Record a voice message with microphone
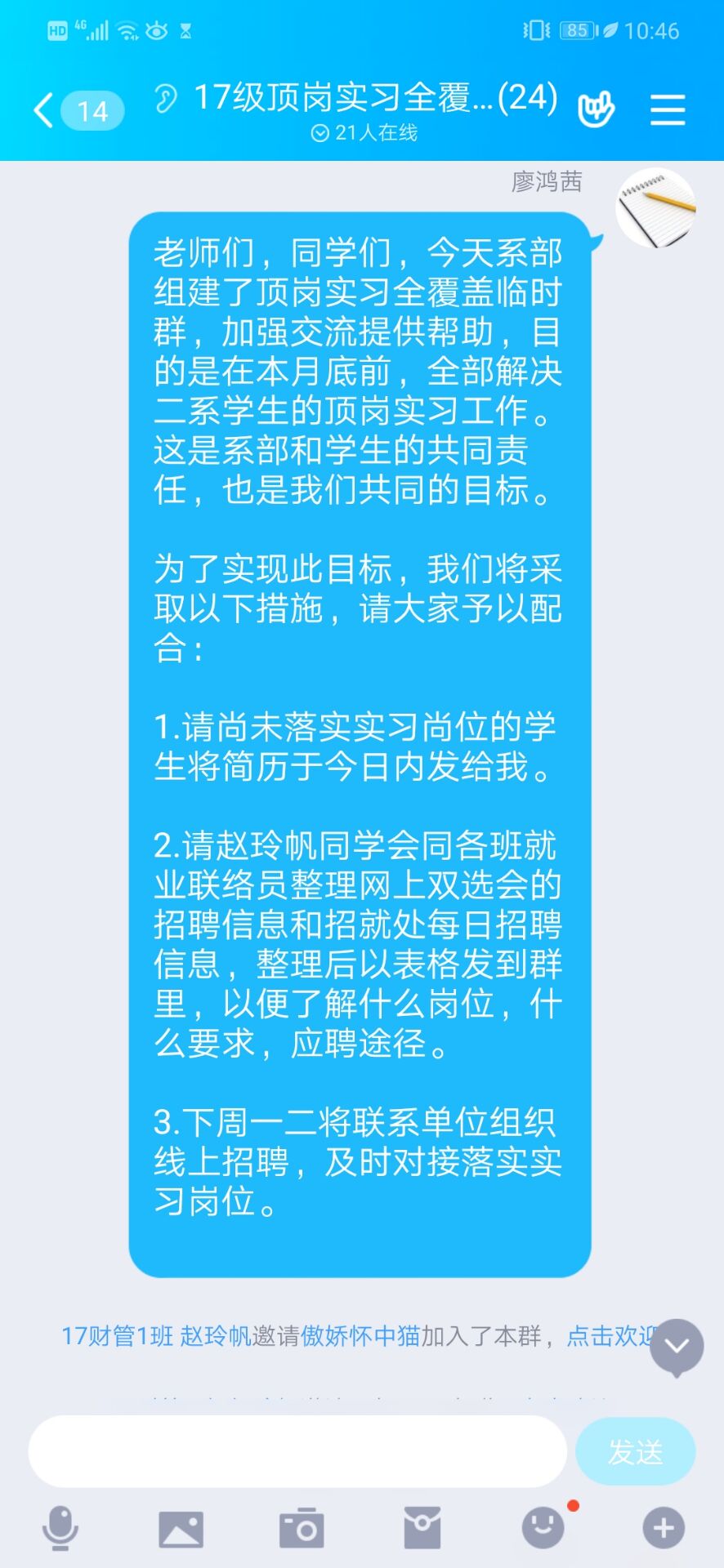724x1568 pixels. 60,1528
